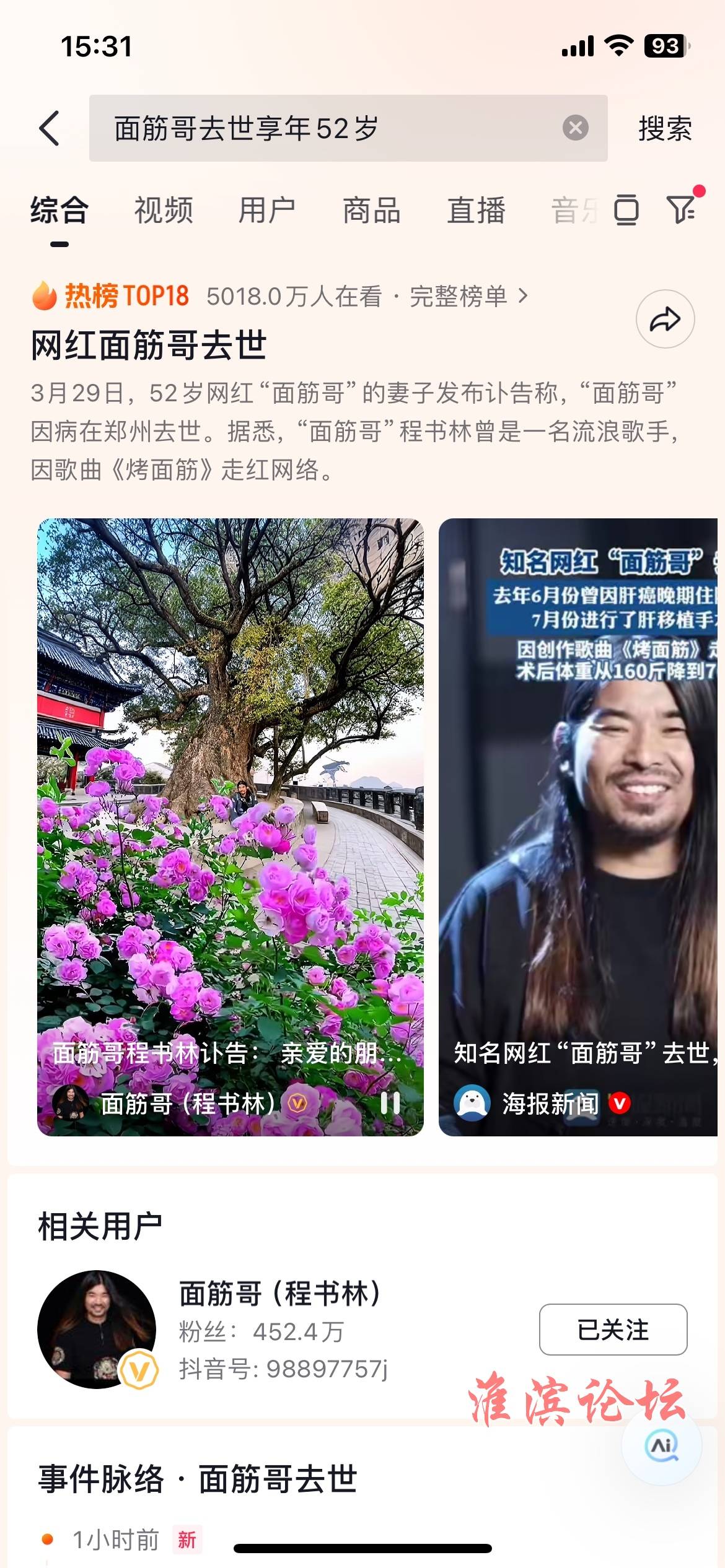Switch to the 商品 tab
Viewport: 725px width, 1568px height.
(372, 211)
